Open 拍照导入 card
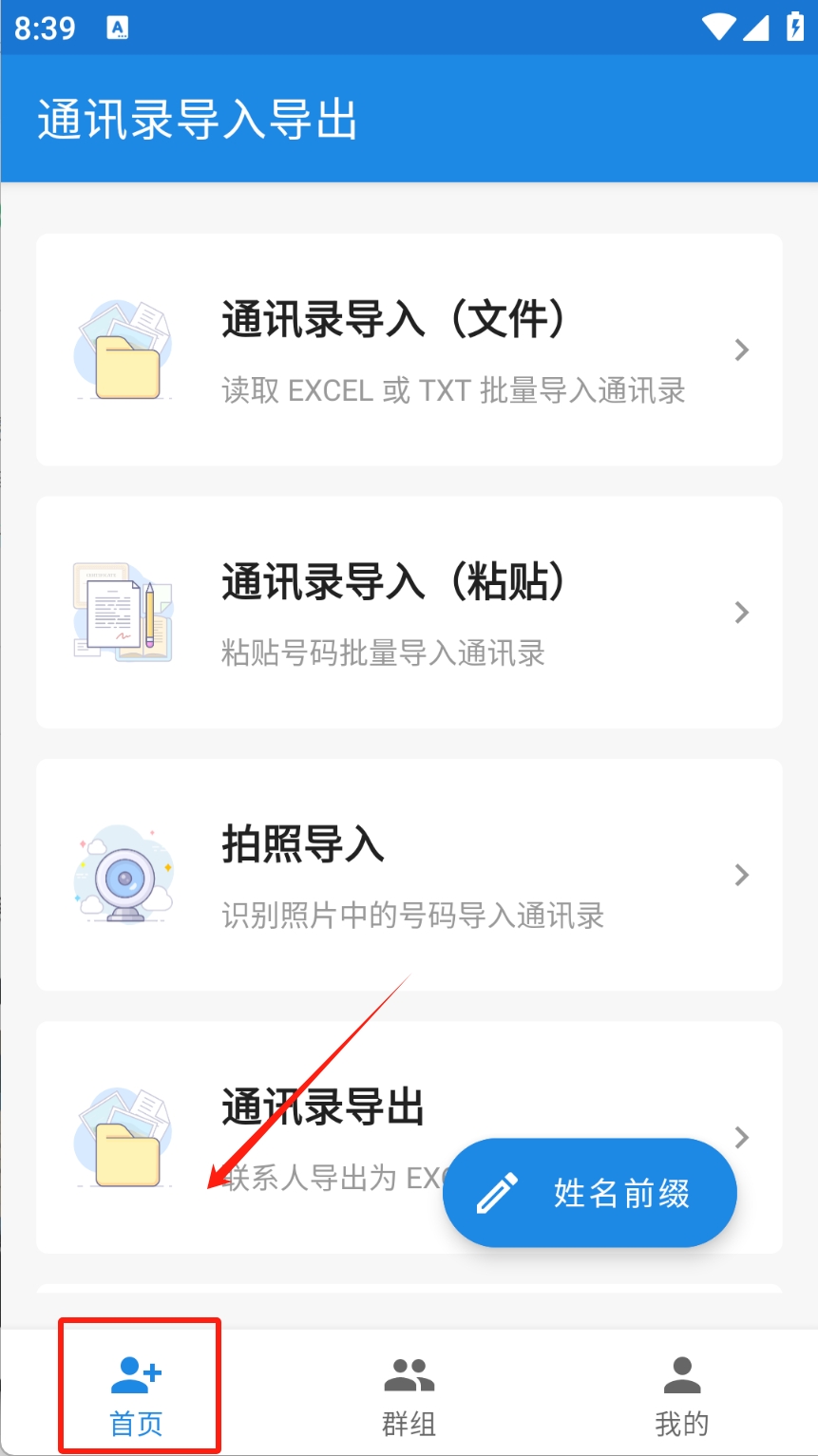The width and height of the screenshot is (818, 1456). point(409,874)
